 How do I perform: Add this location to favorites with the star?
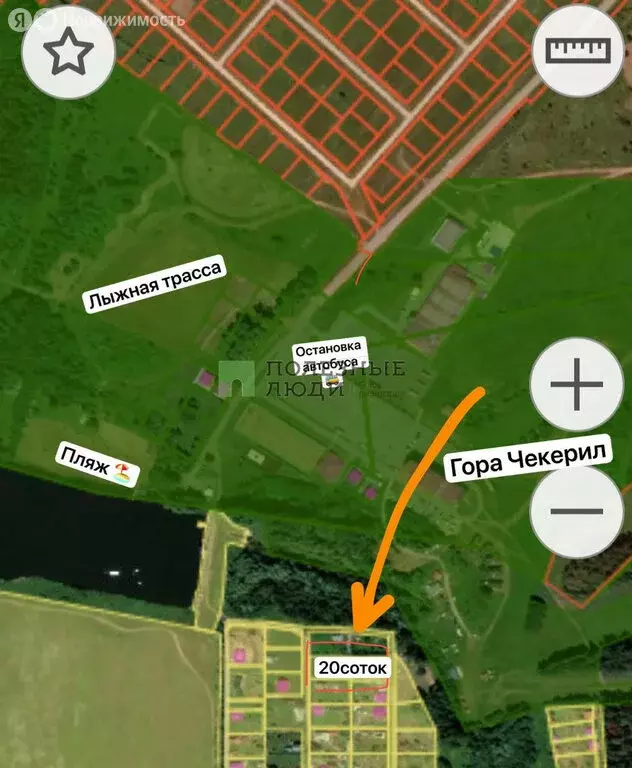point(69,53)
